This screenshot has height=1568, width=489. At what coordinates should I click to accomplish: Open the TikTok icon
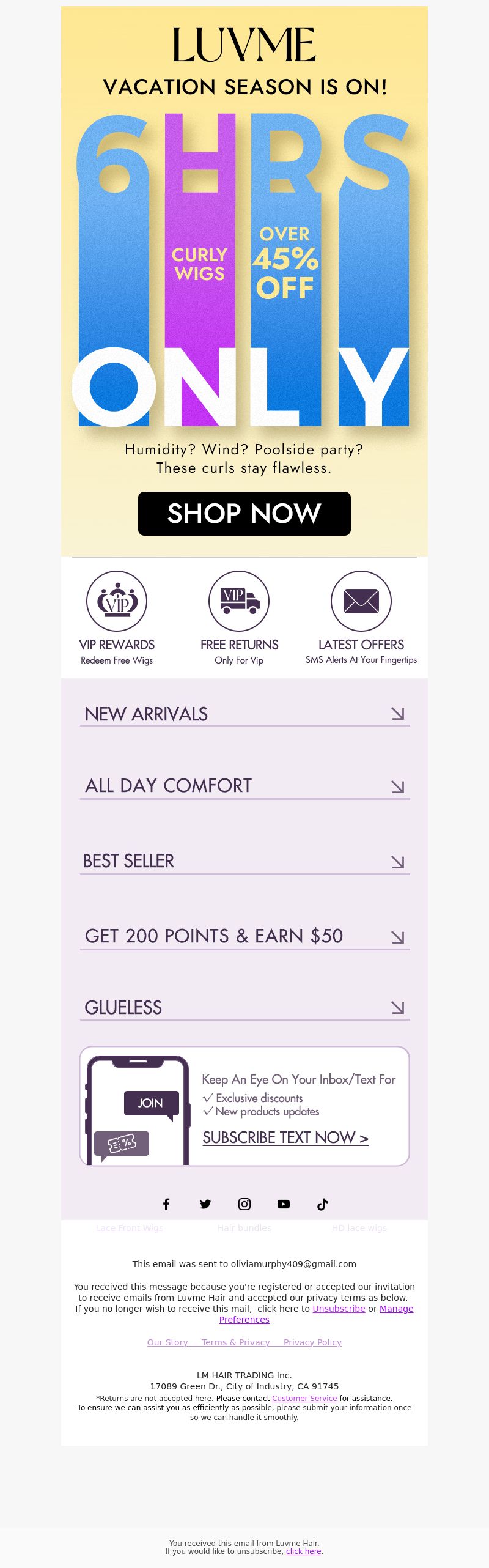(323, 1204)
